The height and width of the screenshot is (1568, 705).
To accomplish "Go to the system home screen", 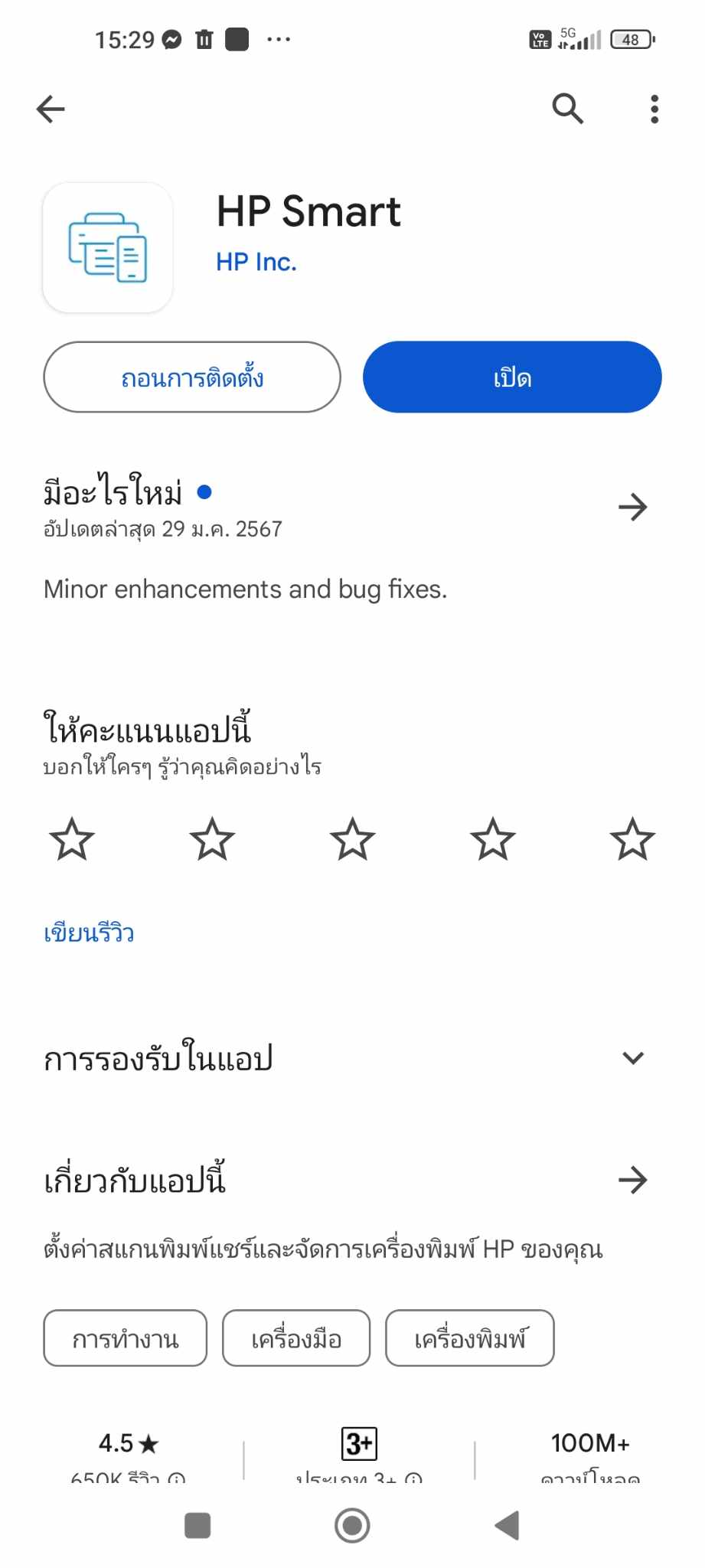I will 352,1525.
